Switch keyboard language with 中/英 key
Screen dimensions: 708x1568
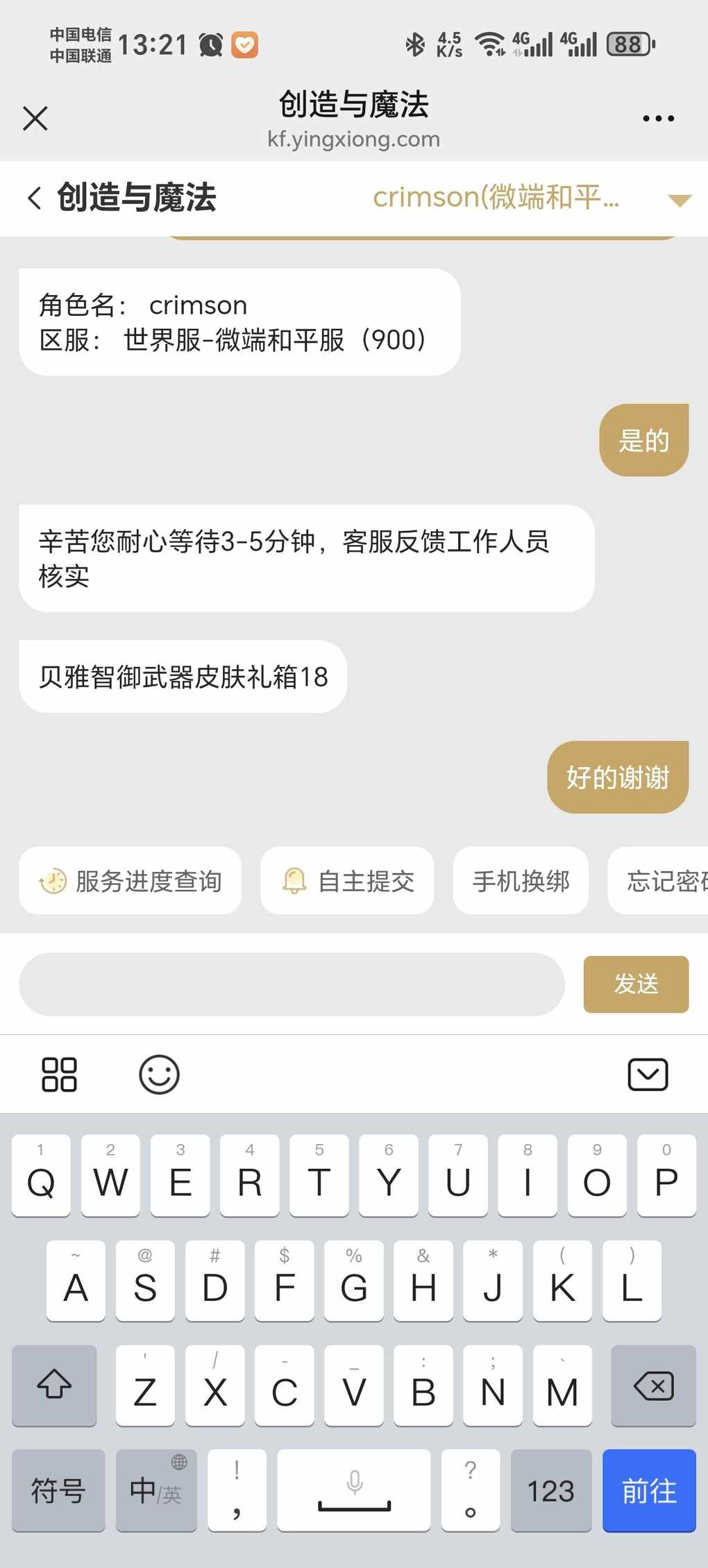[x=156, y=1490]
